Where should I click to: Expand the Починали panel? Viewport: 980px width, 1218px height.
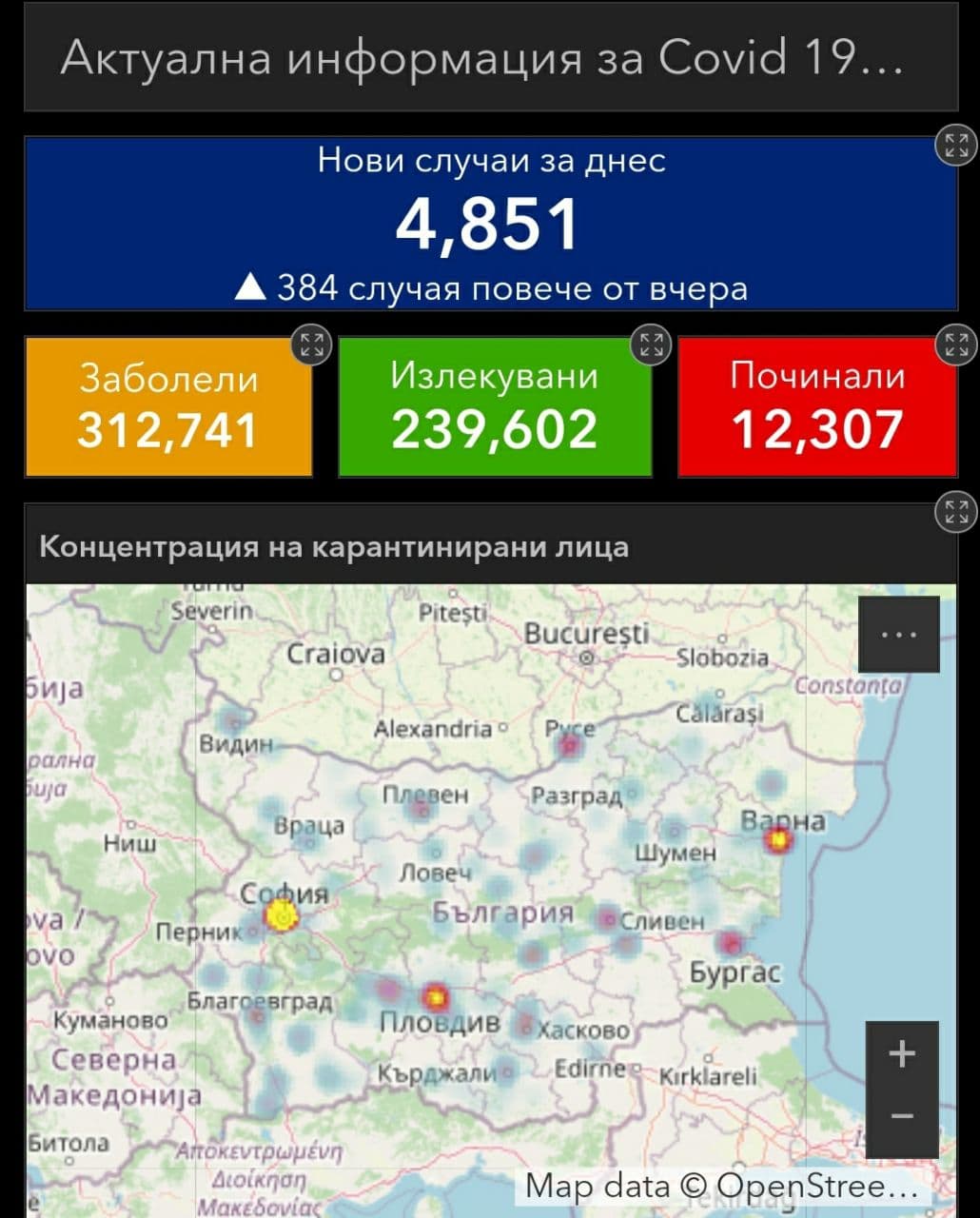956,344
